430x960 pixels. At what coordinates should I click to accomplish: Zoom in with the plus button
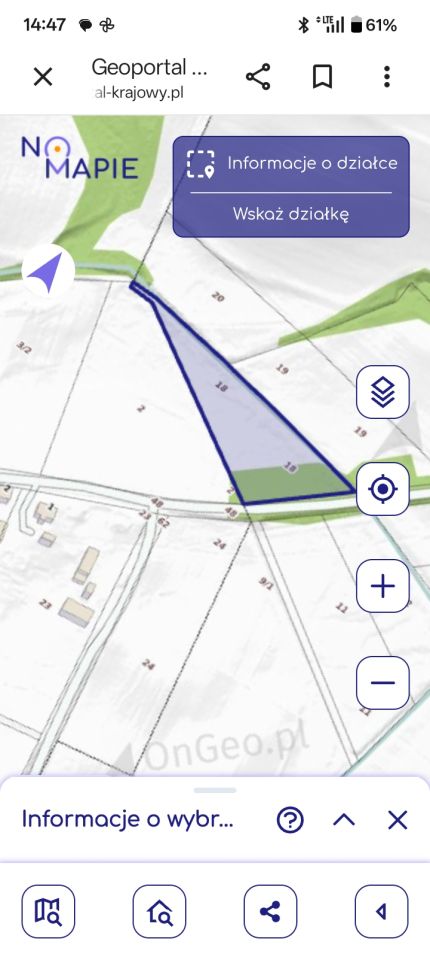coord(383,587)
